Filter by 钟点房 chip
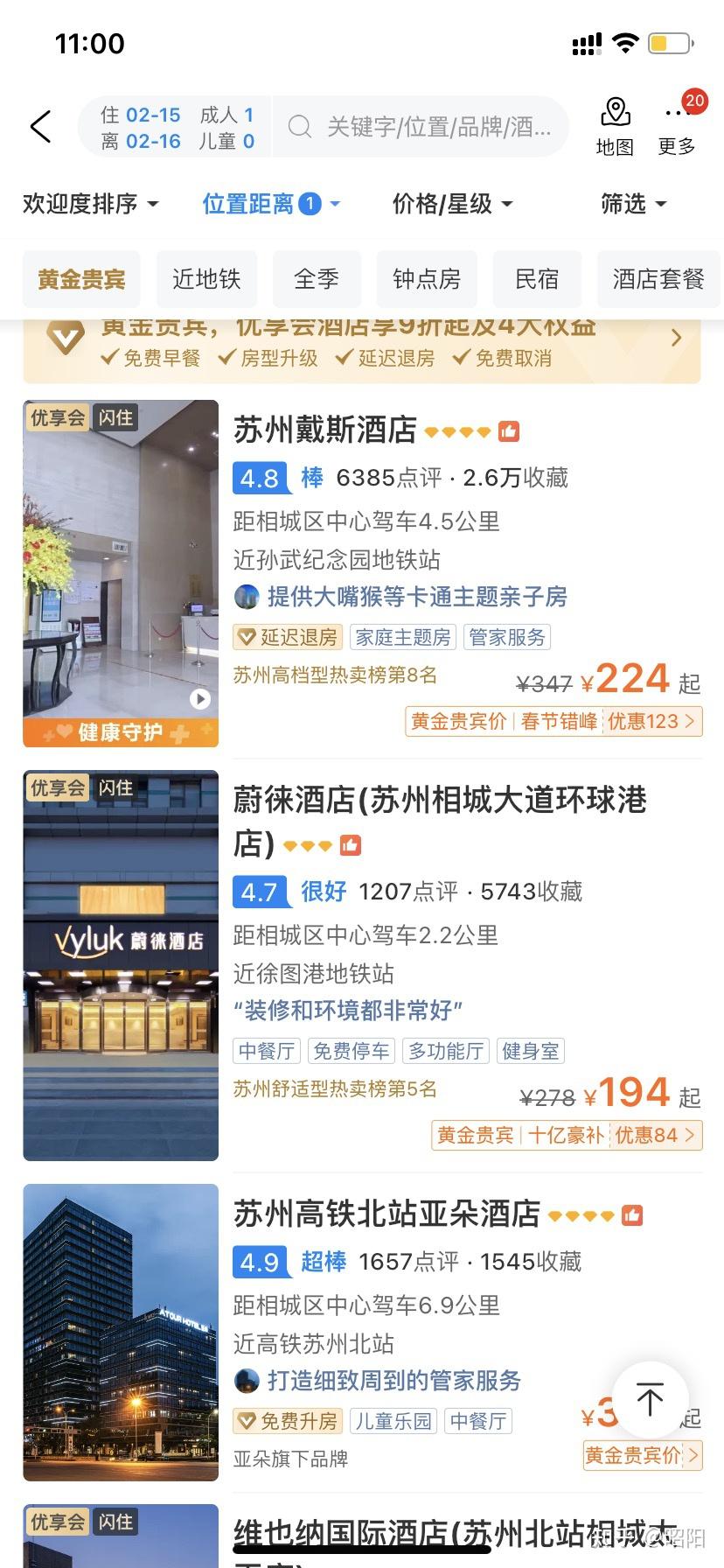 click(427, 279)
